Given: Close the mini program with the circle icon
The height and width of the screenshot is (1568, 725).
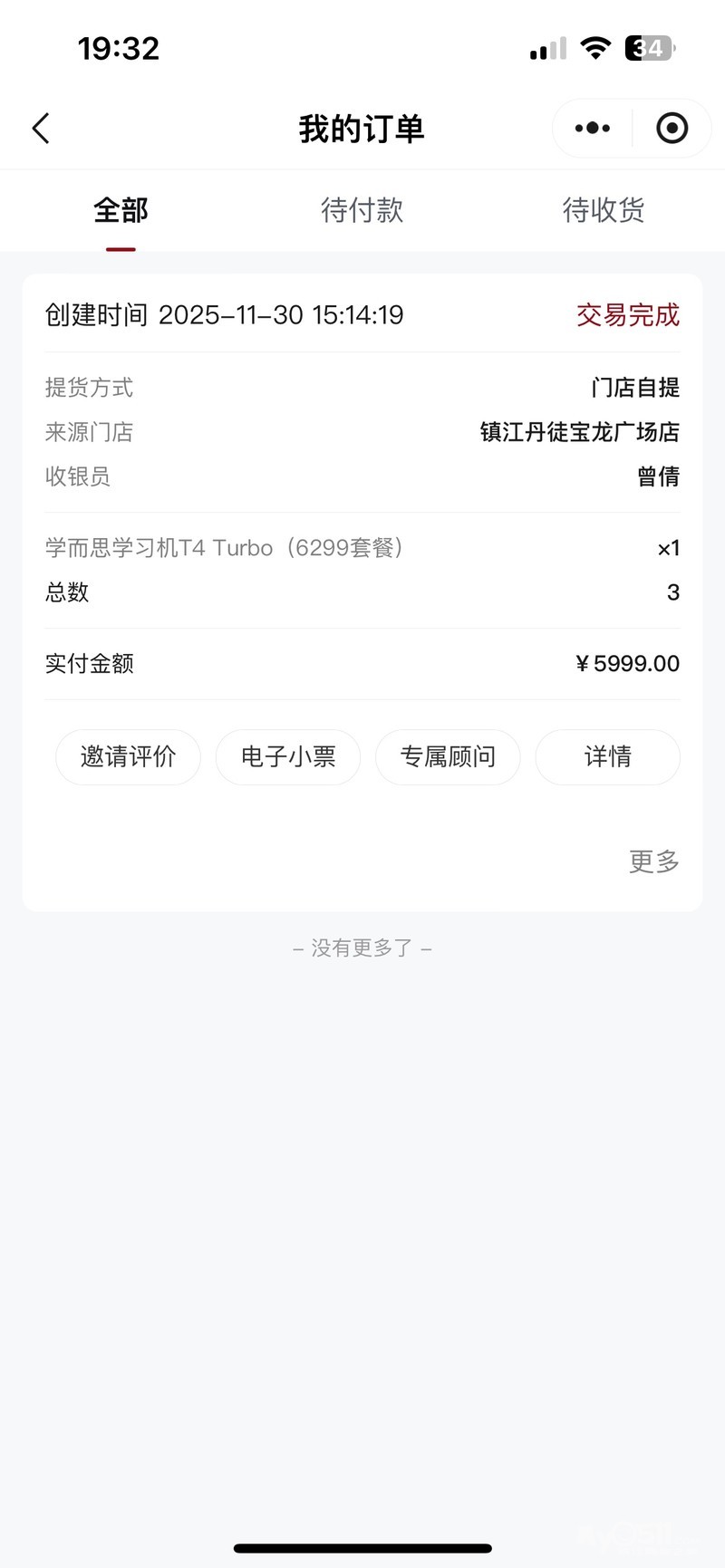Looking at the screenshot, I should coord(672,129).
